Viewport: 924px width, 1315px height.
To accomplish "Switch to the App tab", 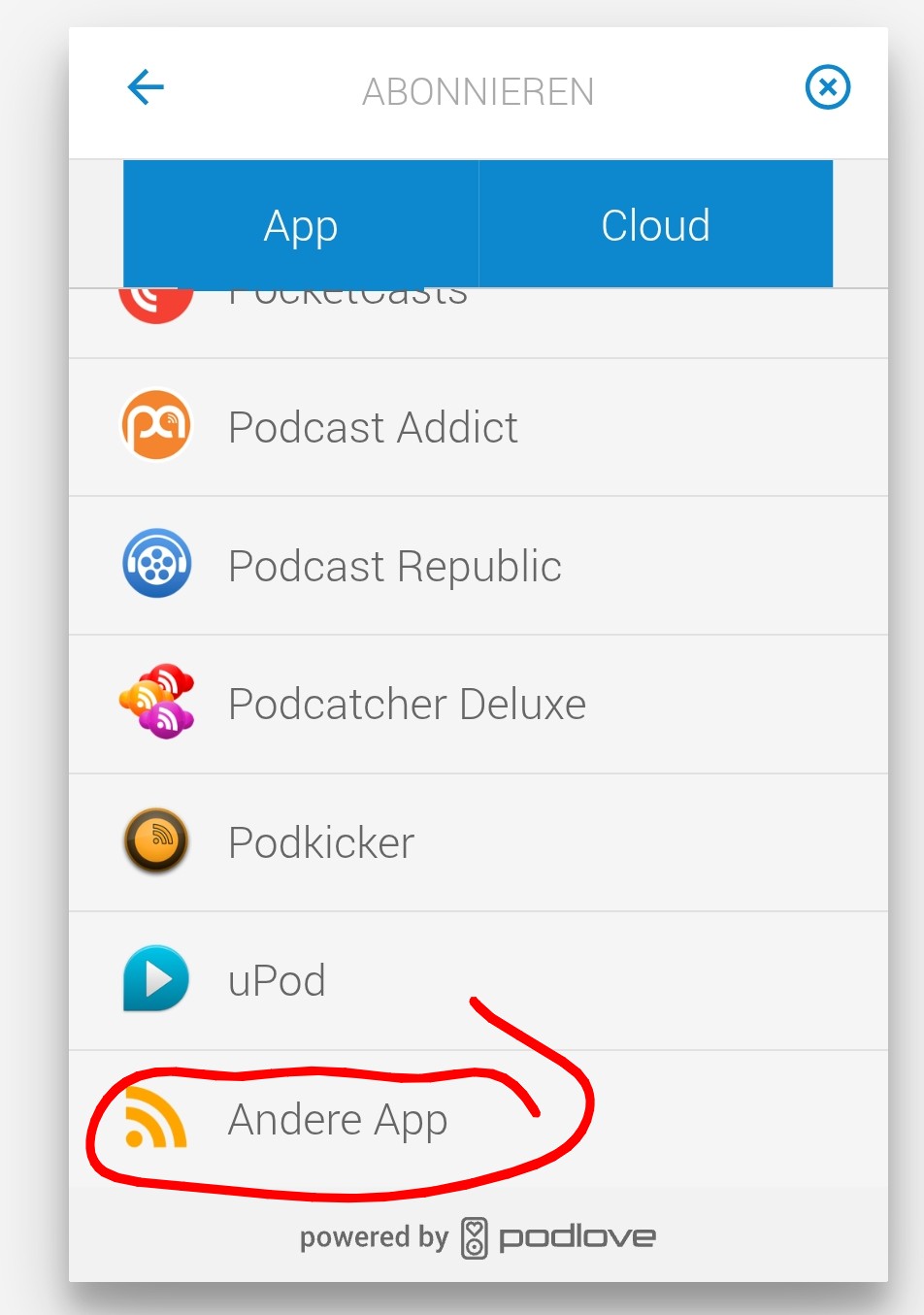I will pos(301,225).
